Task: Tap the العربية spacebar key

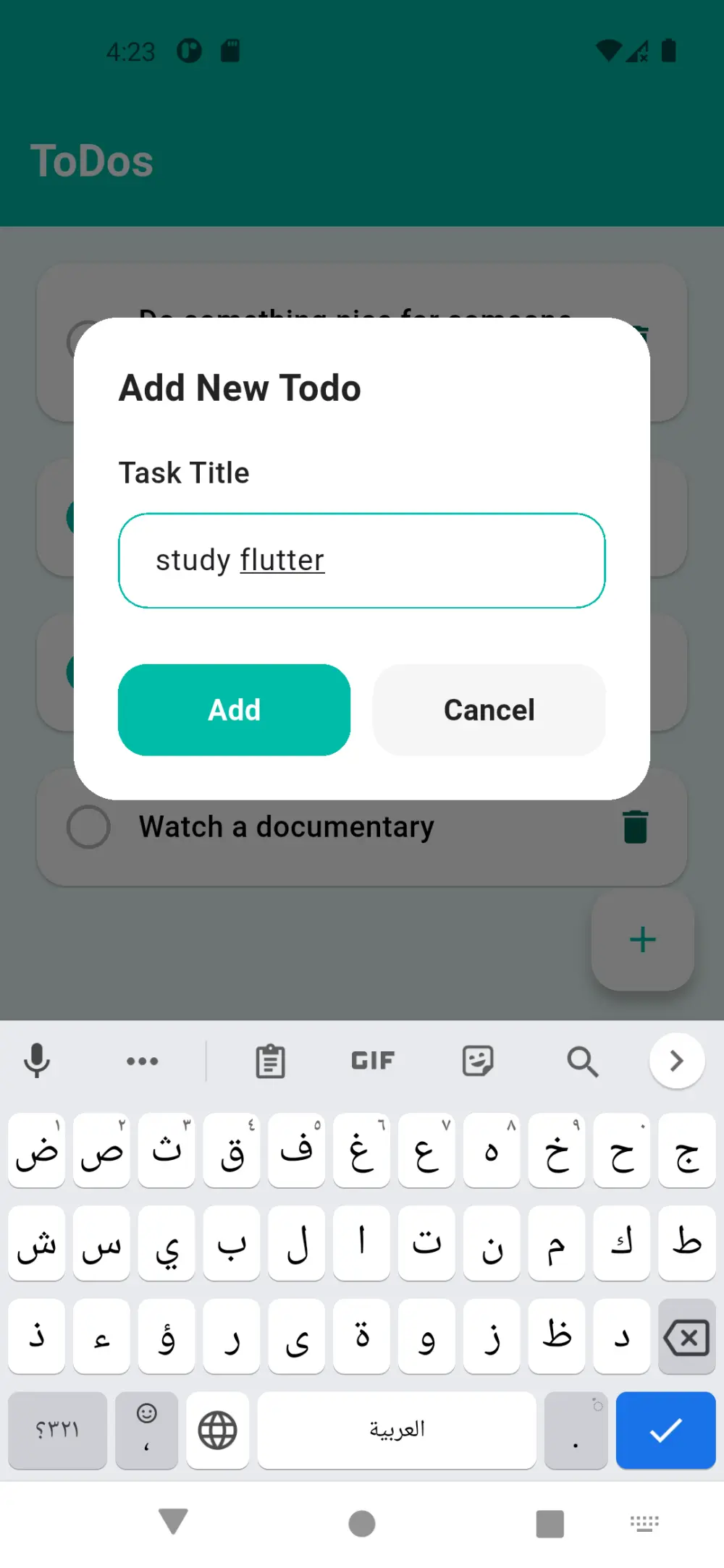Action: pos(396,1431)
